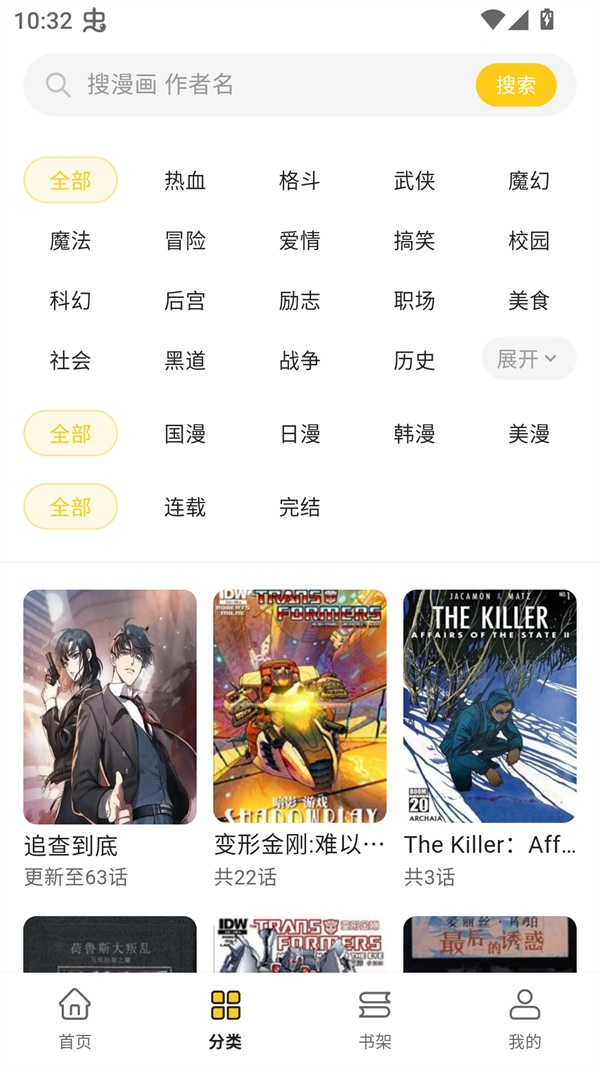The width and height of the screenshot is (600, 1066).
Task: Select the 热血 genre filter
Action: coord(185,180)
